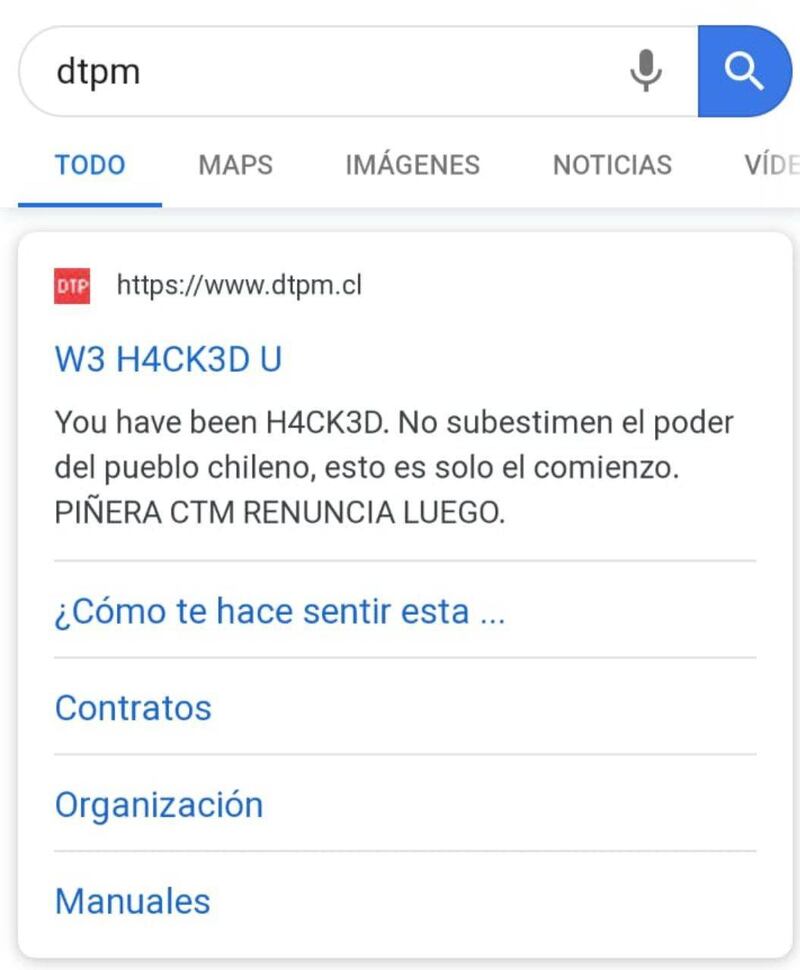Tap the search box containing dtpm
This screenshot has height=970, width=800.
(320, 72)
